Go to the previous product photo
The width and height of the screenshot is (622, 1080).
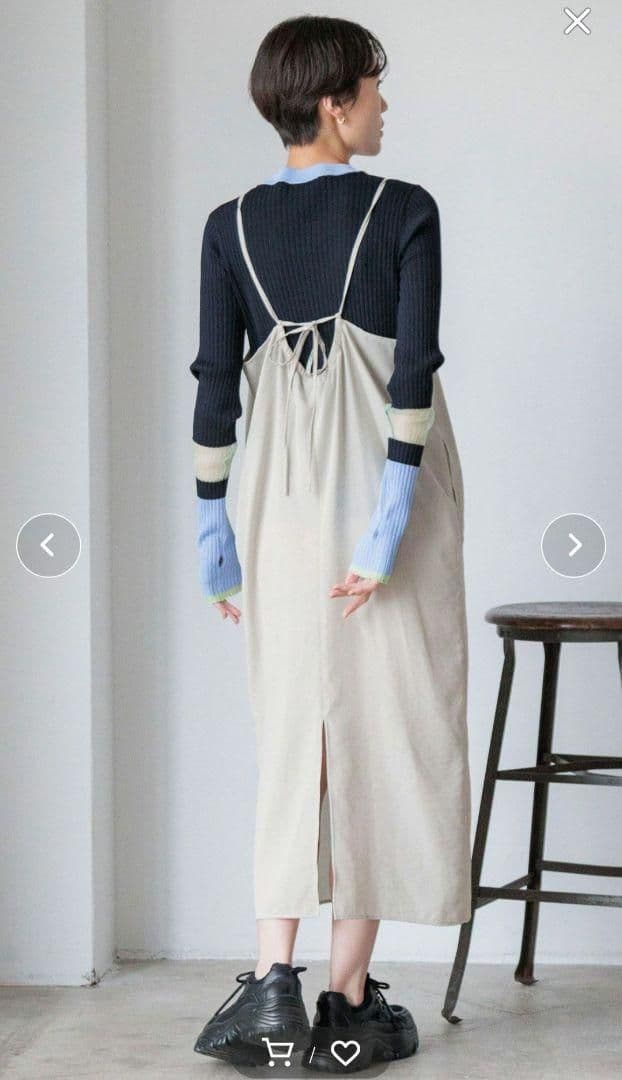(x=48, y=545)
